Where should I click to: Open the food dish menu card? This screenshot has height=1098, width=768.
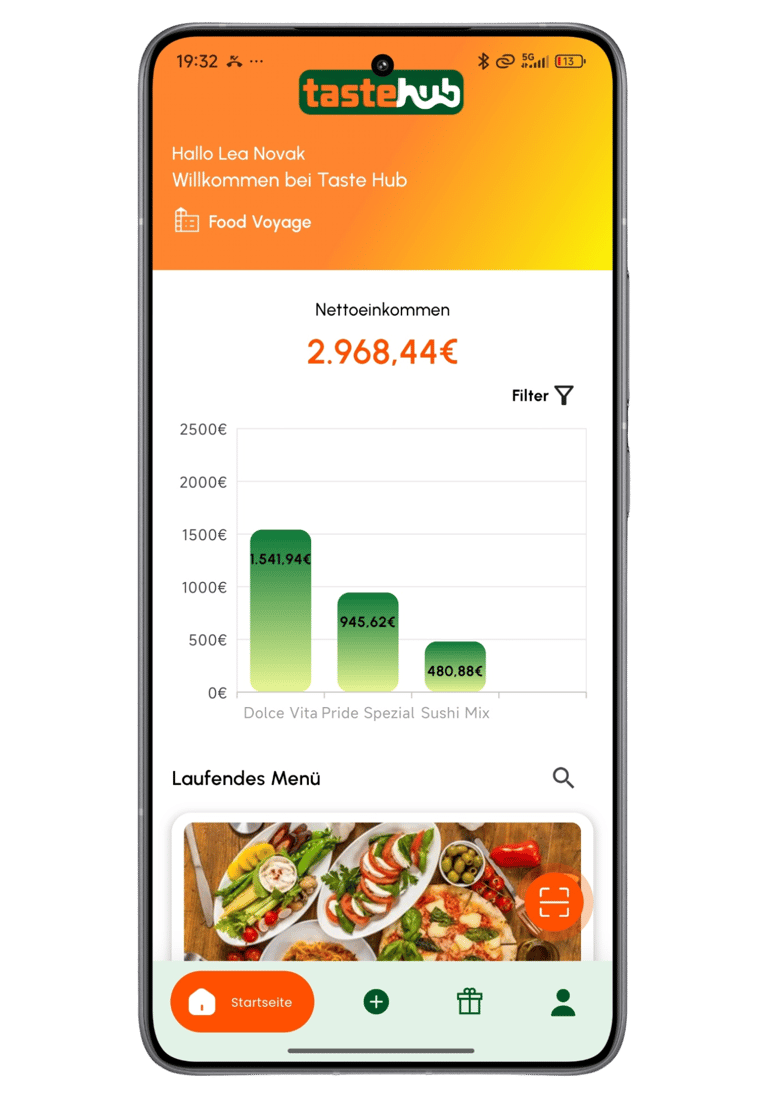(x=382, y=889)
